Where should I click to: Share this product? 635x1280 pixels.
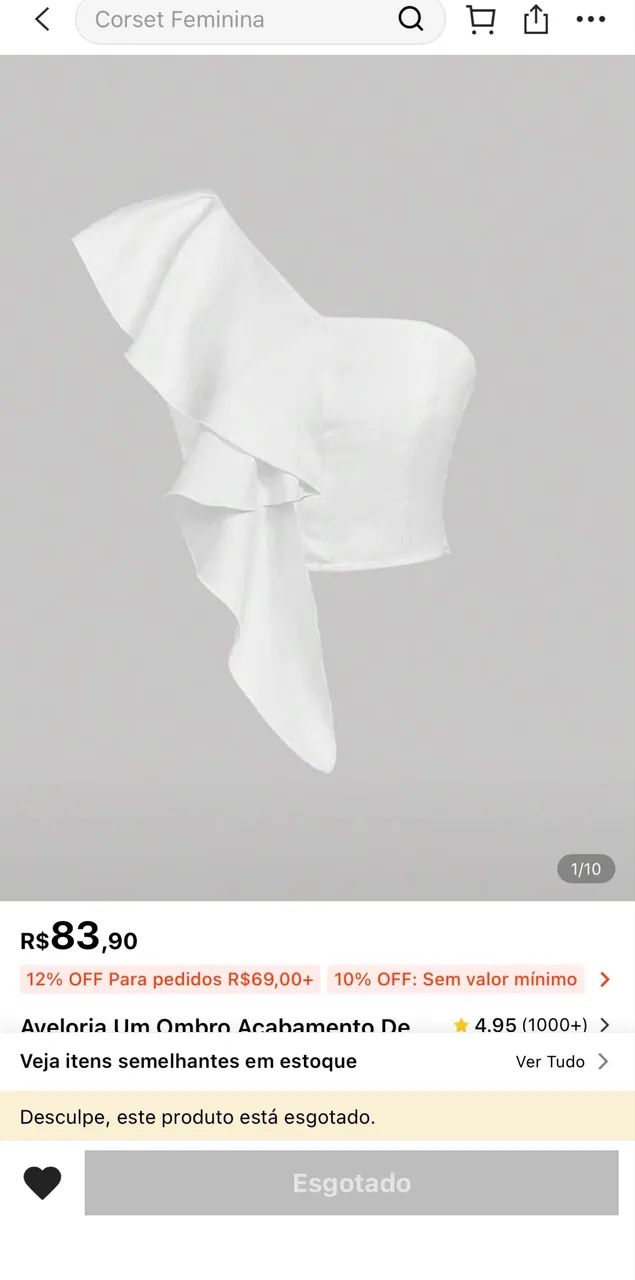pos(536,20)
